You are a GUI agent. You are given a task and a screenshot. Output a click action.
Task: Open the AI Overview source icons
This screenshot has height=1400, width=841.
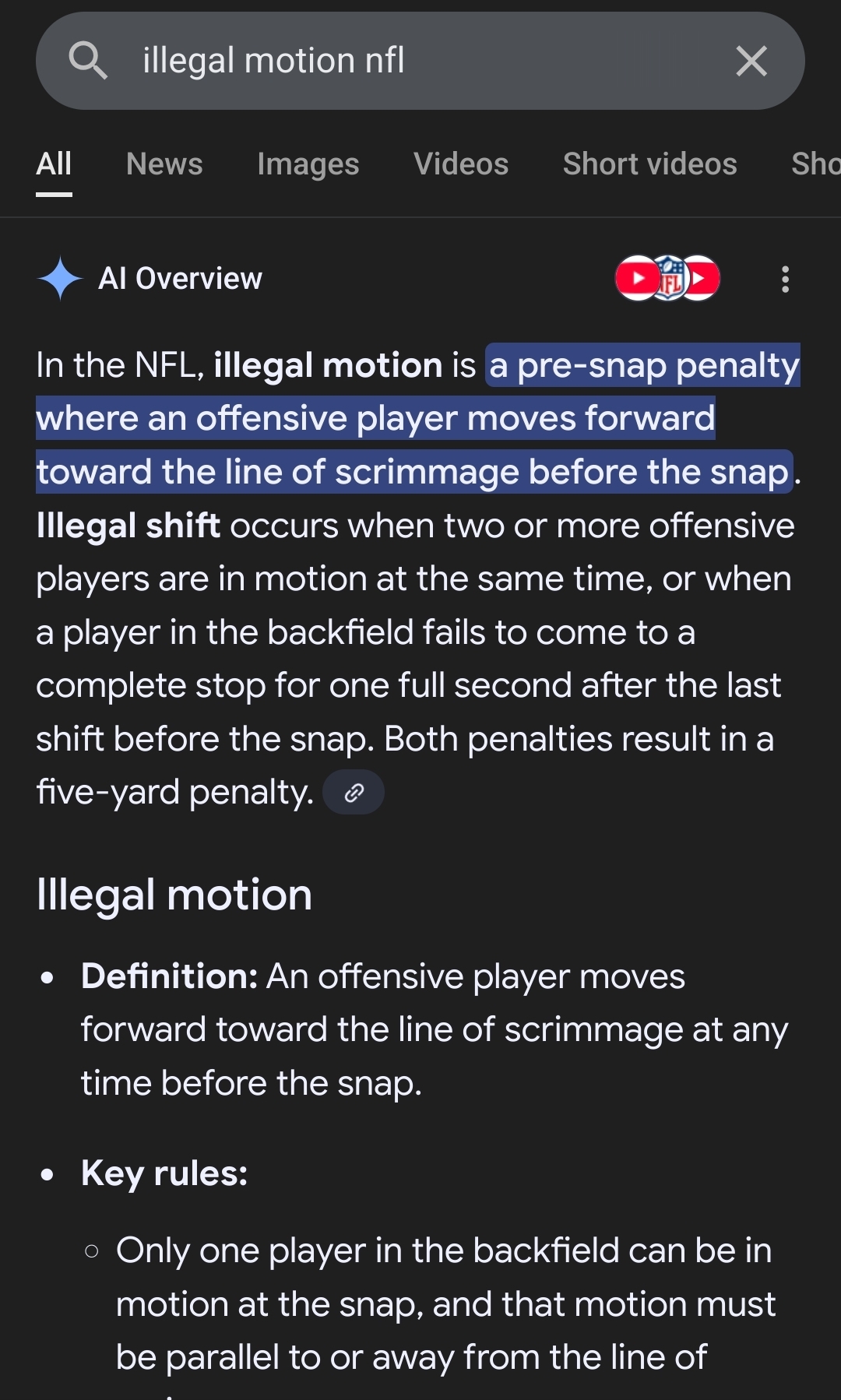(x=667, y=278)
